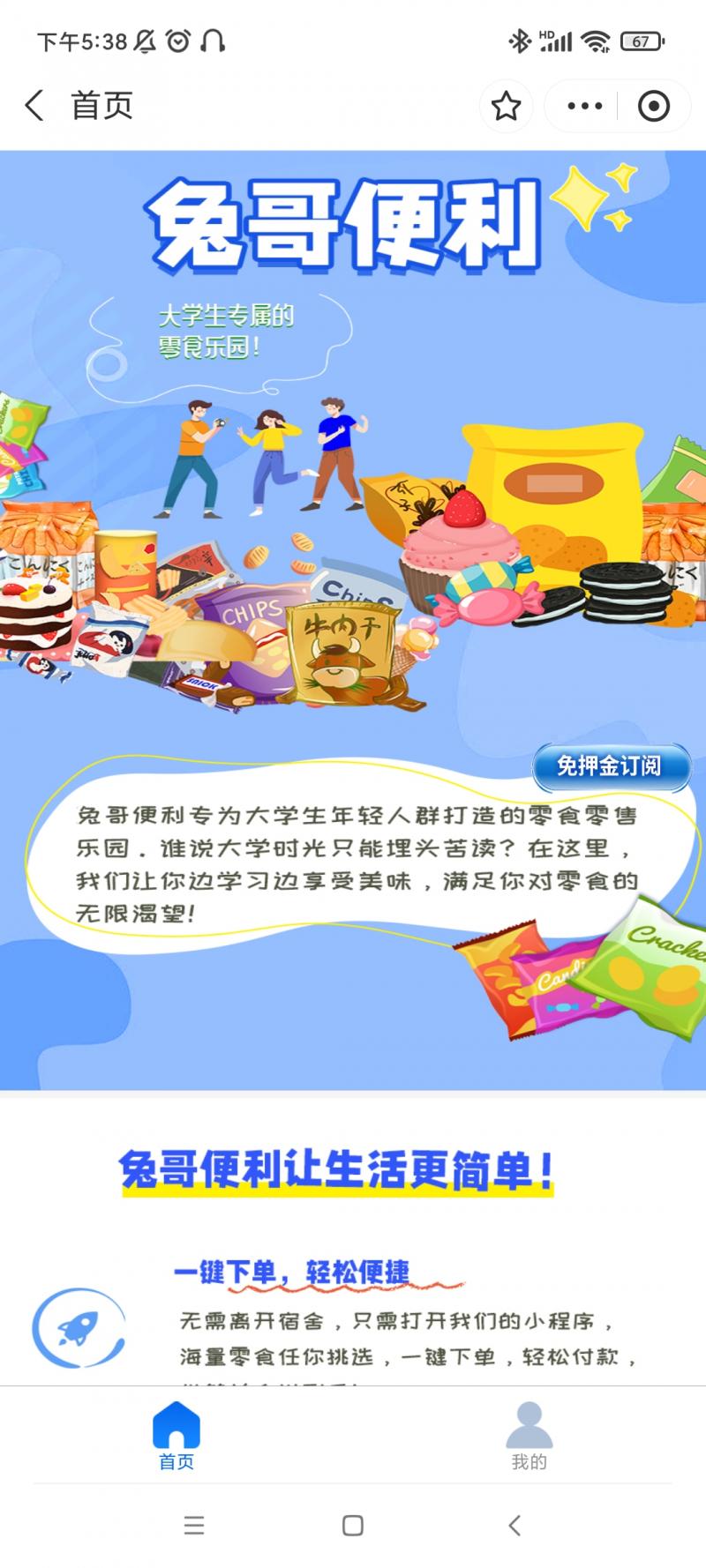Tap the 免押金订阅 button

(610, 765)
